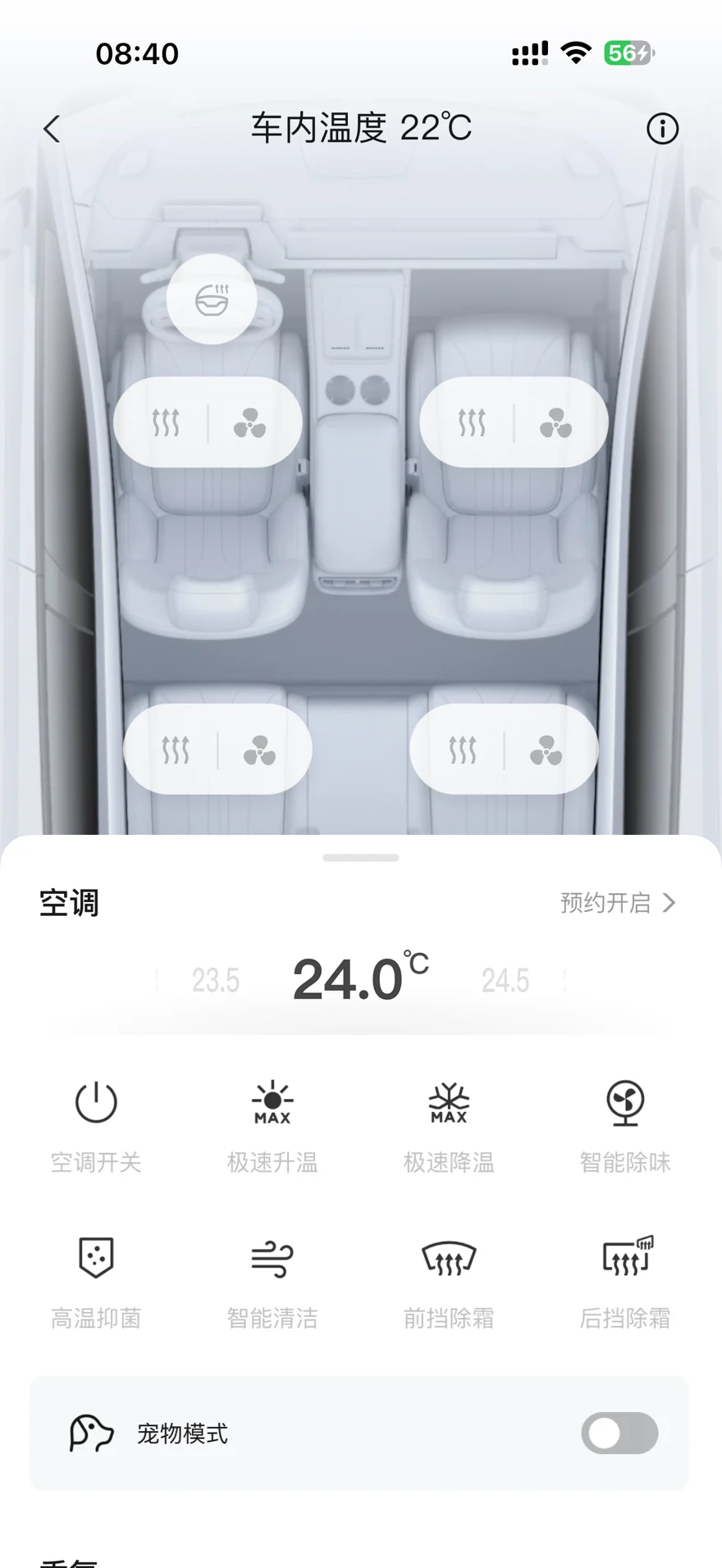The image size is (722, 1568).
Task: Turn on steering wheel heating
Action: 212,299
